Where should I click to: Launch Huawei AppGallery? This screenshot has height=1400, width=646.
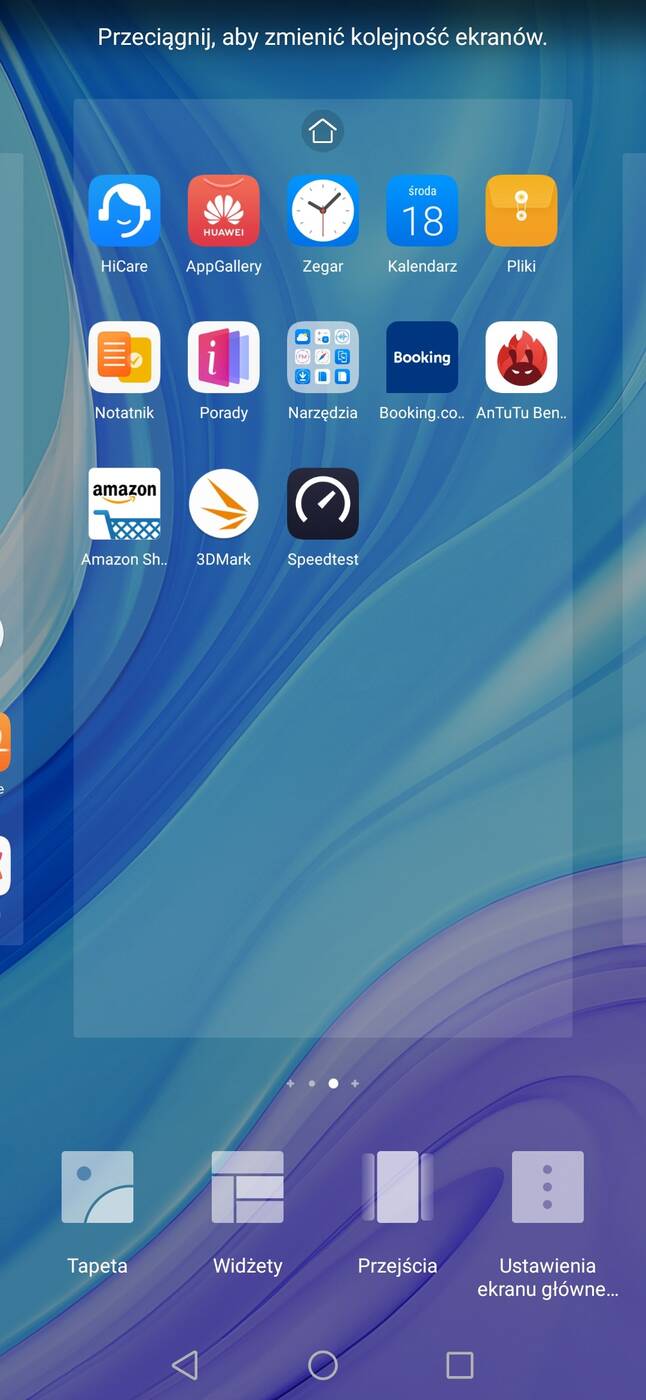coord(223,211)
